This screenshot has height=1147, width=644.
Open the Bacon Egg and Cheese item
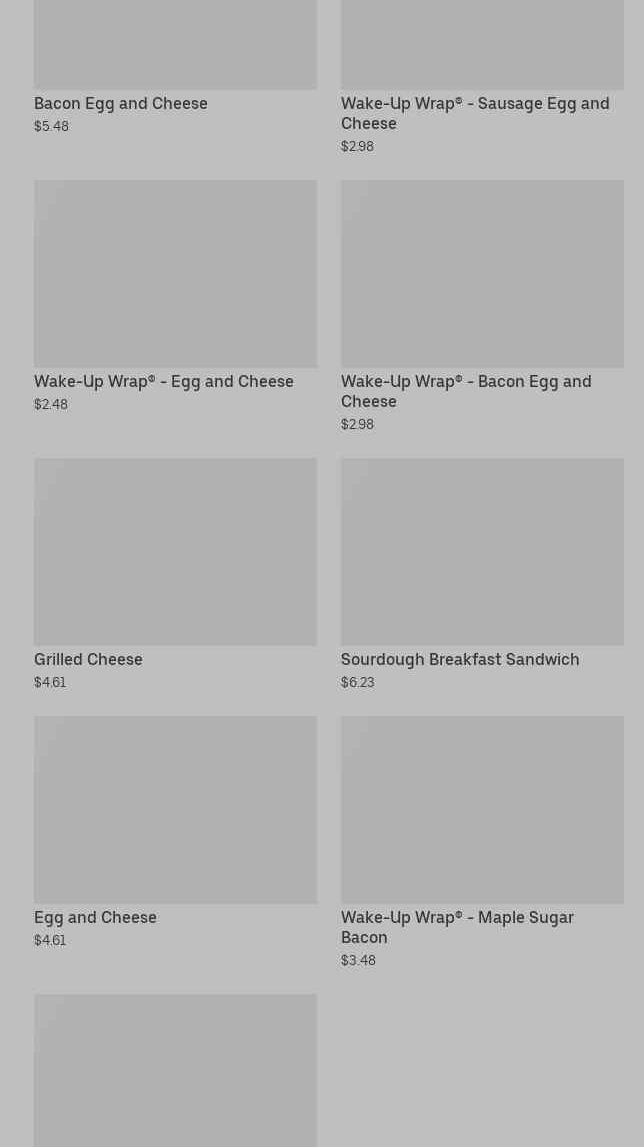121,103
